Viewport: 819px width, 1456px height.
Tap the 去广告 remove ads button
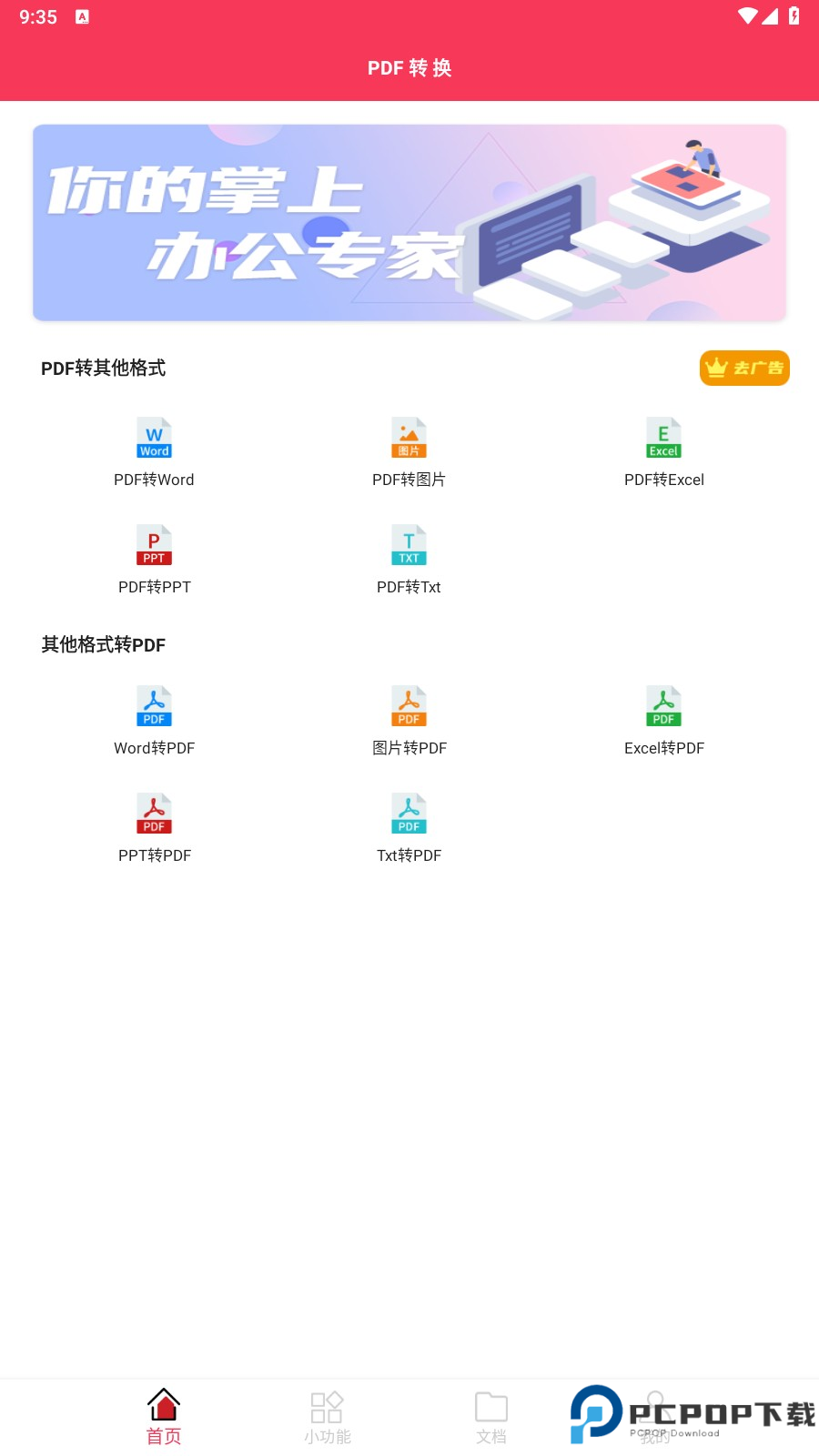point(744,369)
